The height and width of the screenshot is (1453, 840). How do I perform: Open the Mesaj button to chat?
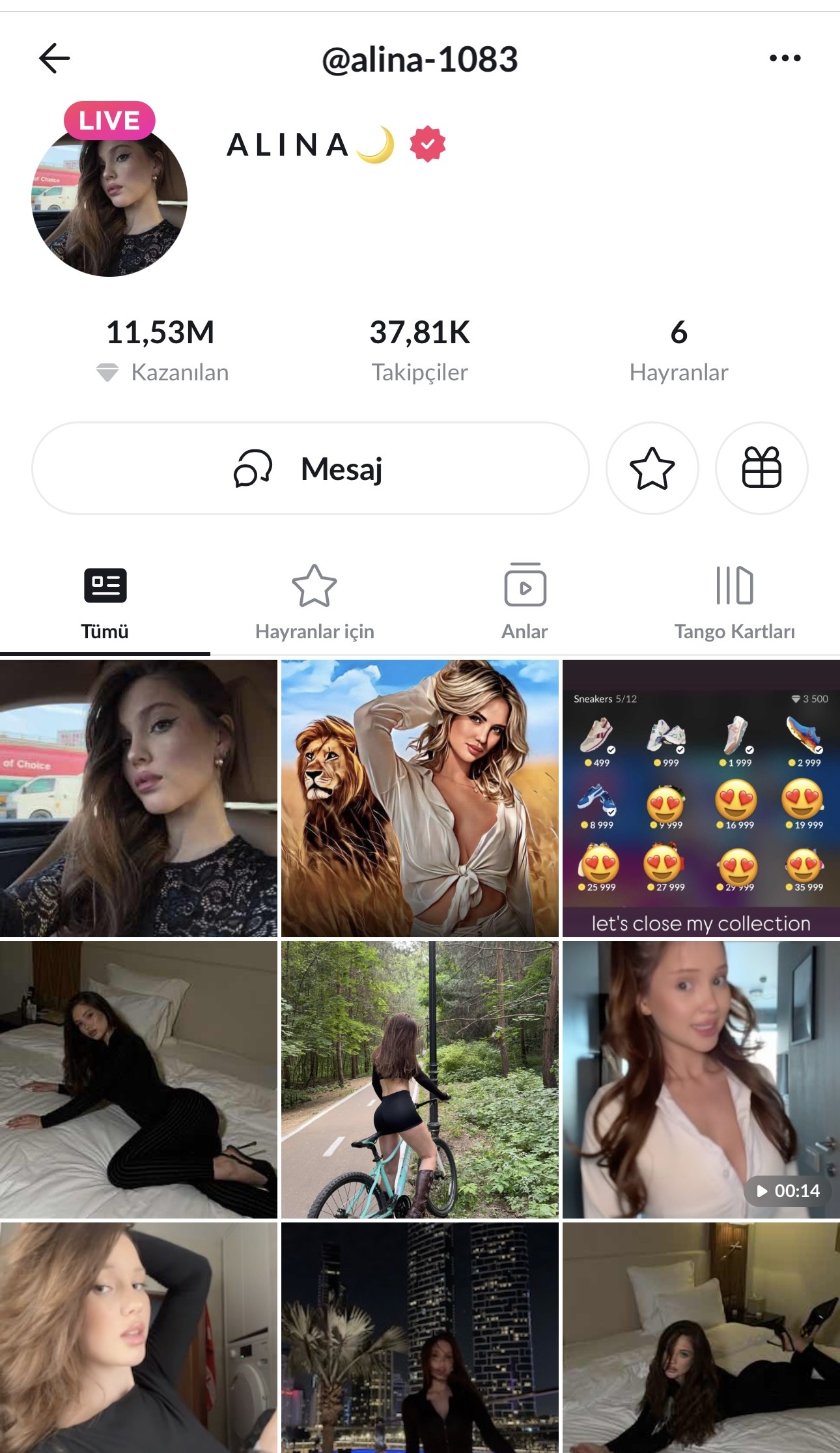pos(311,468)
